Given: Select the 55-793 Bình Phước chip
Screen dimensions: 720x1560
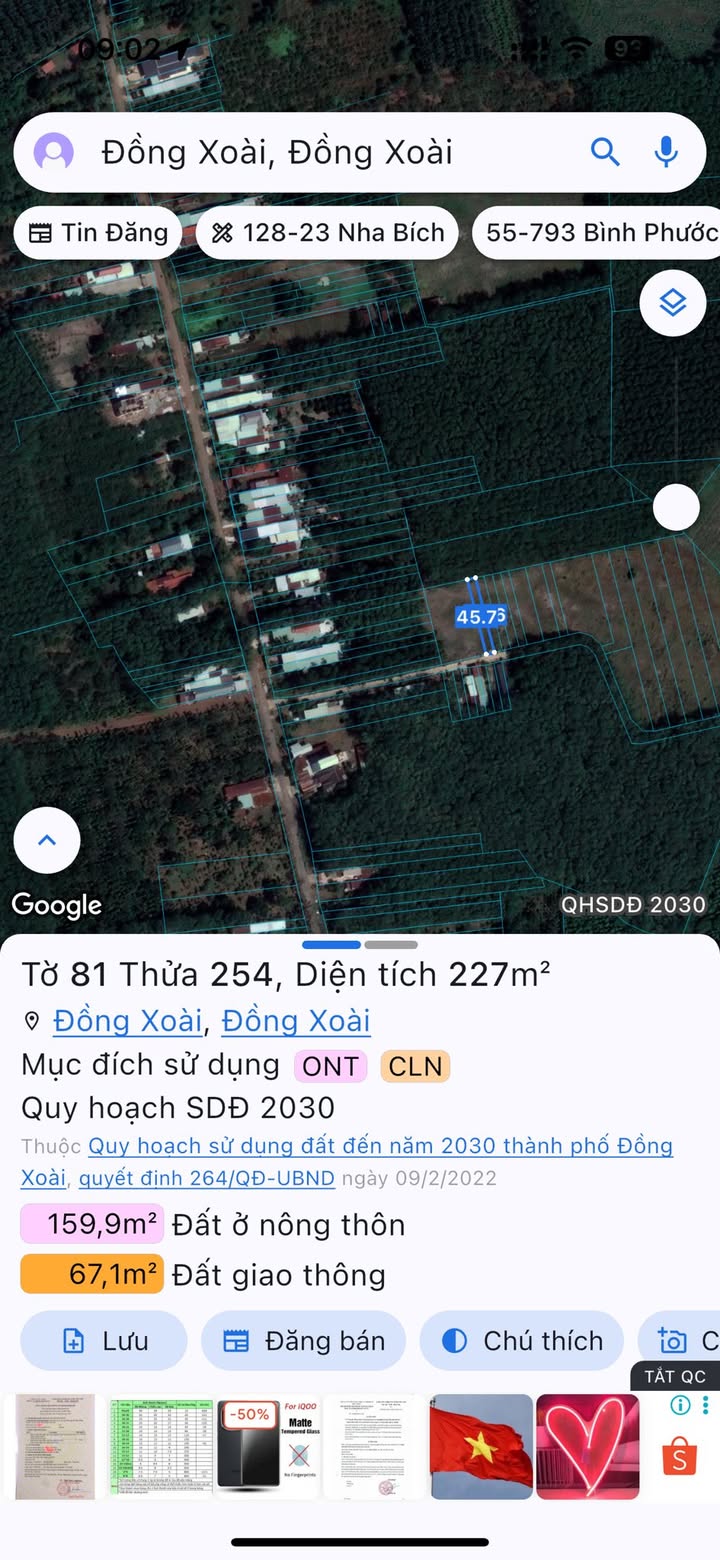Looking at the screenshot, I should pyautogui.click(x=600, y=233).
